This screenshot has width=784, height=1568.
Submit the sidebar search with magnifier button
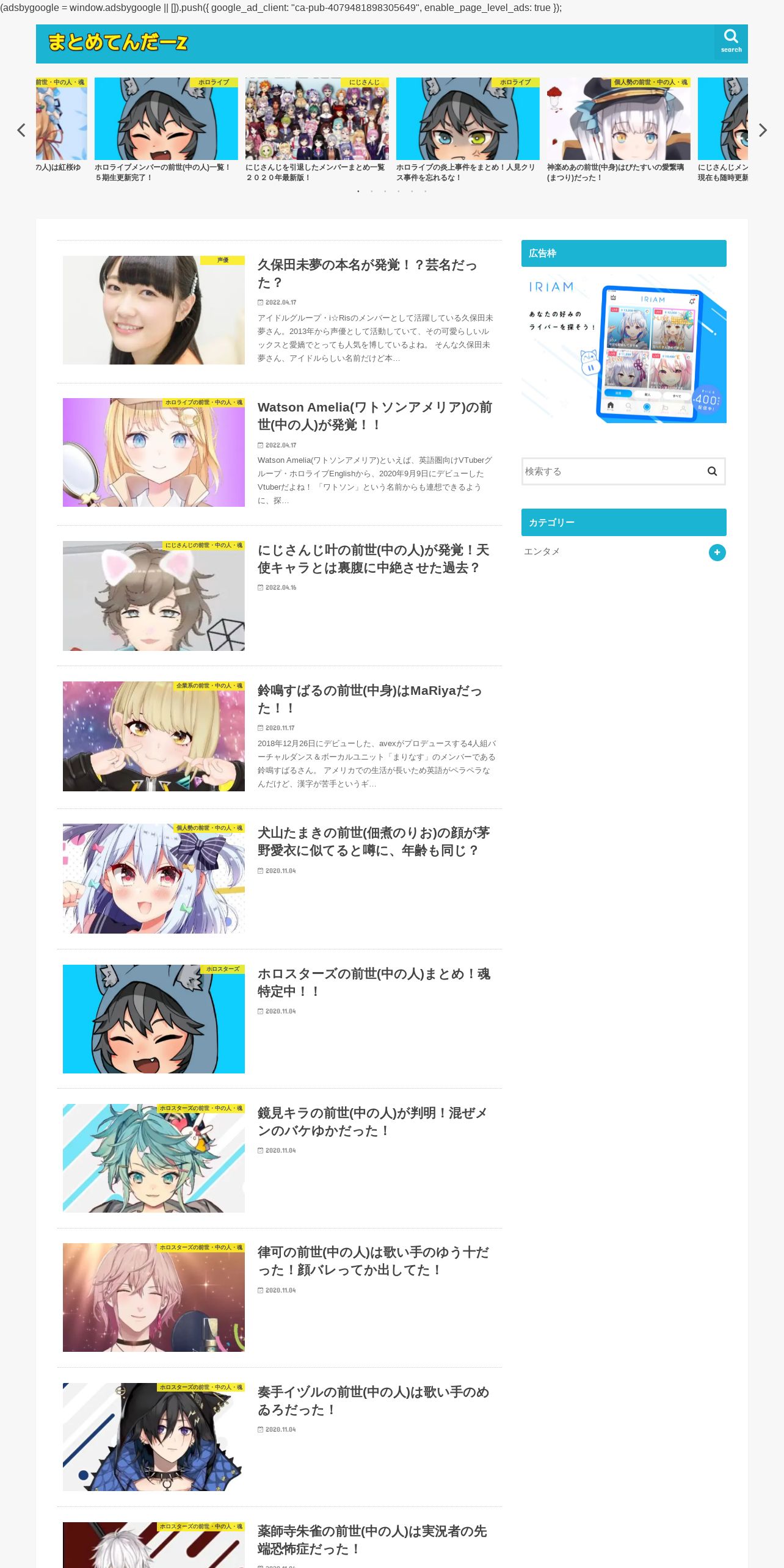click(x=712, y=471)
